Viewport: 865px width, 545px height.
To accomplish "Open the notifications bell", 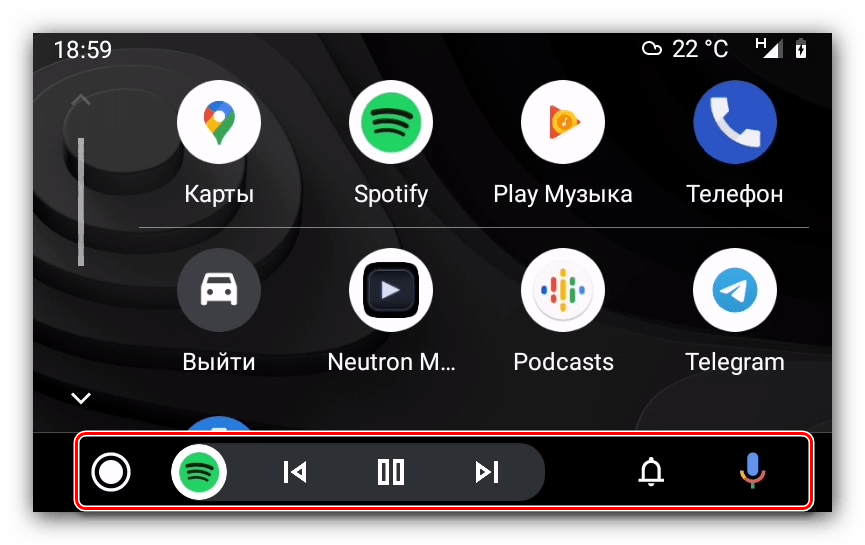I will click(652, 472).
